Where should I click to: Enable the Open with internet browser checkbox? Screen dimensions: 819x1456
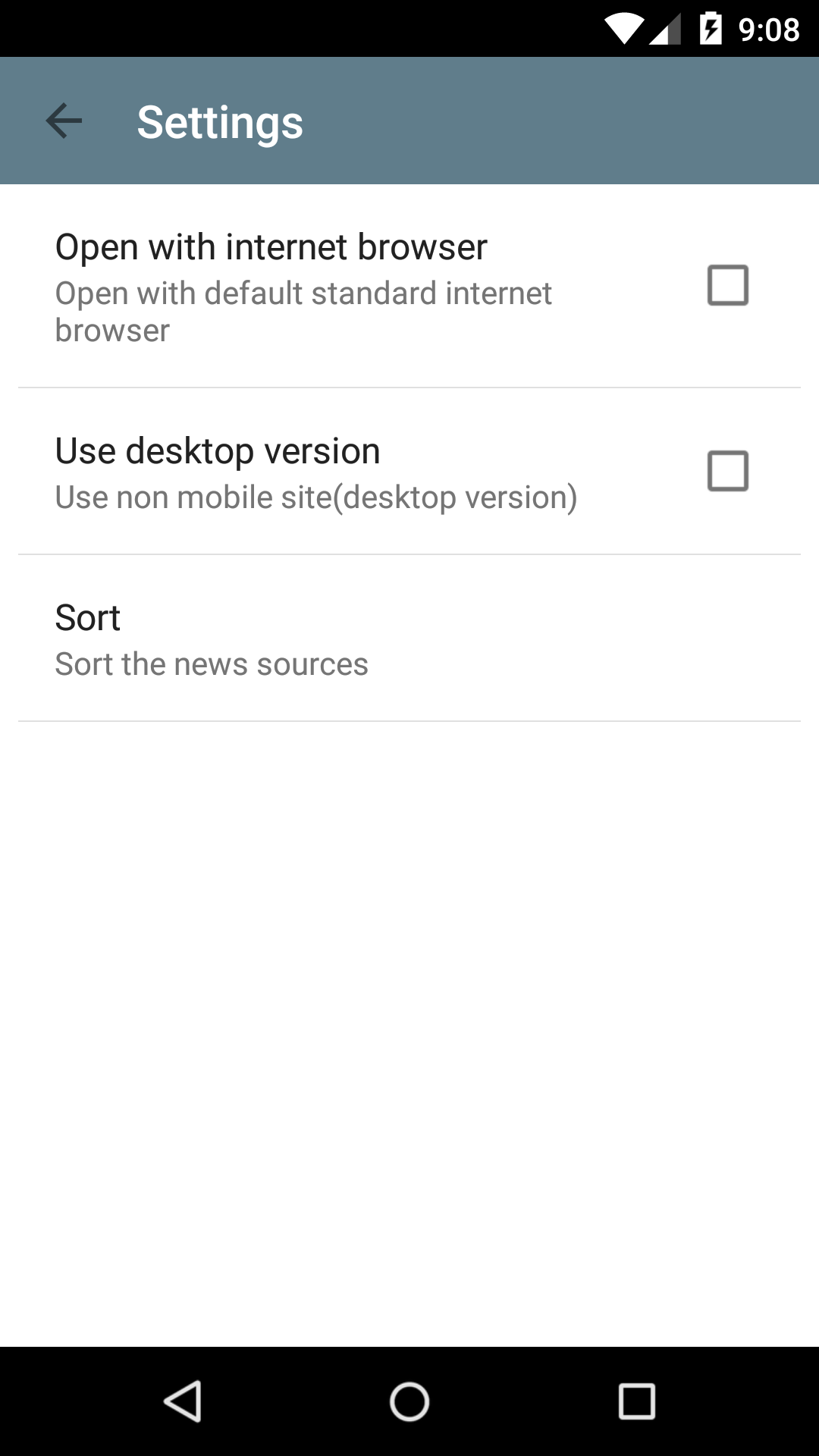727,285
